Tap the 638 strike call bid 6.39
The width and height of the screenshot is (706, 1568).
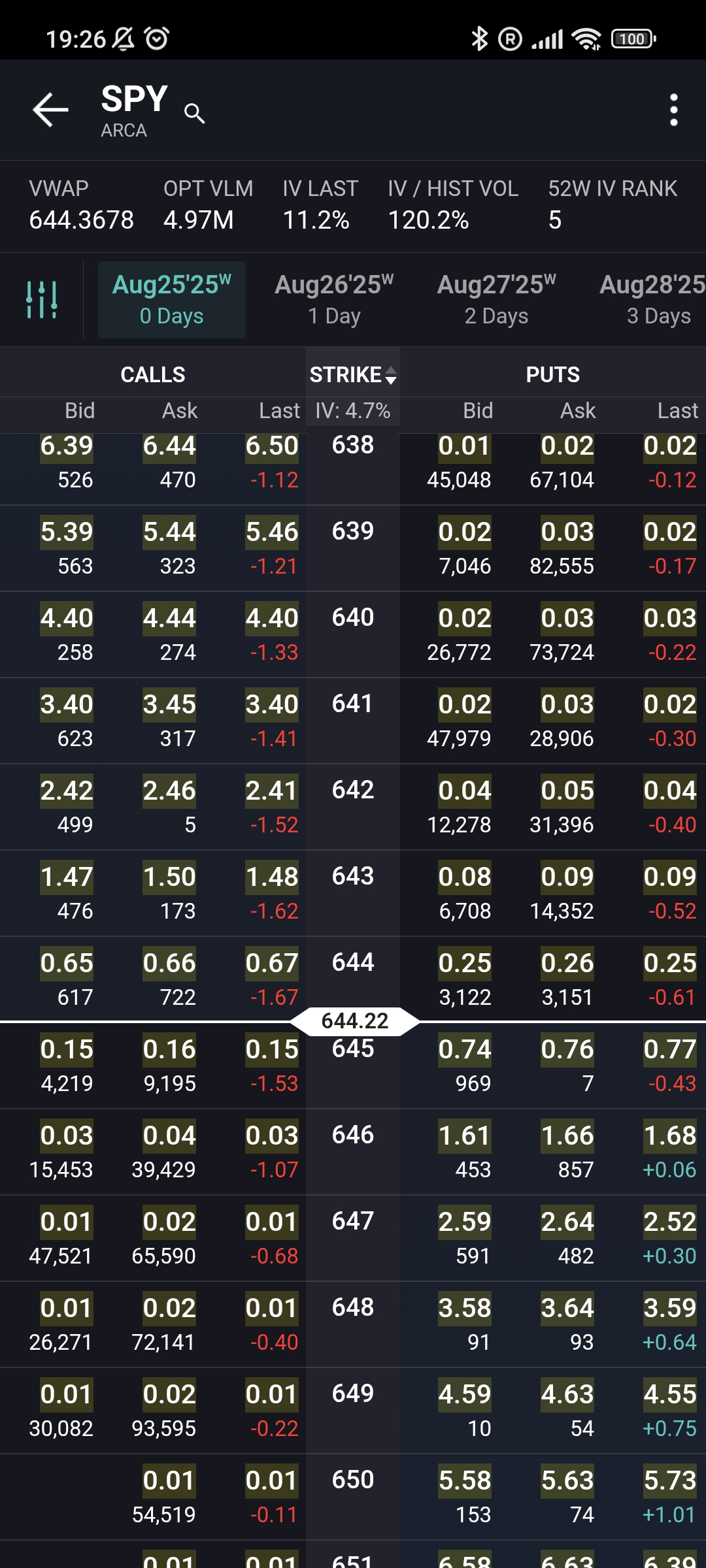tap(67, 446)
